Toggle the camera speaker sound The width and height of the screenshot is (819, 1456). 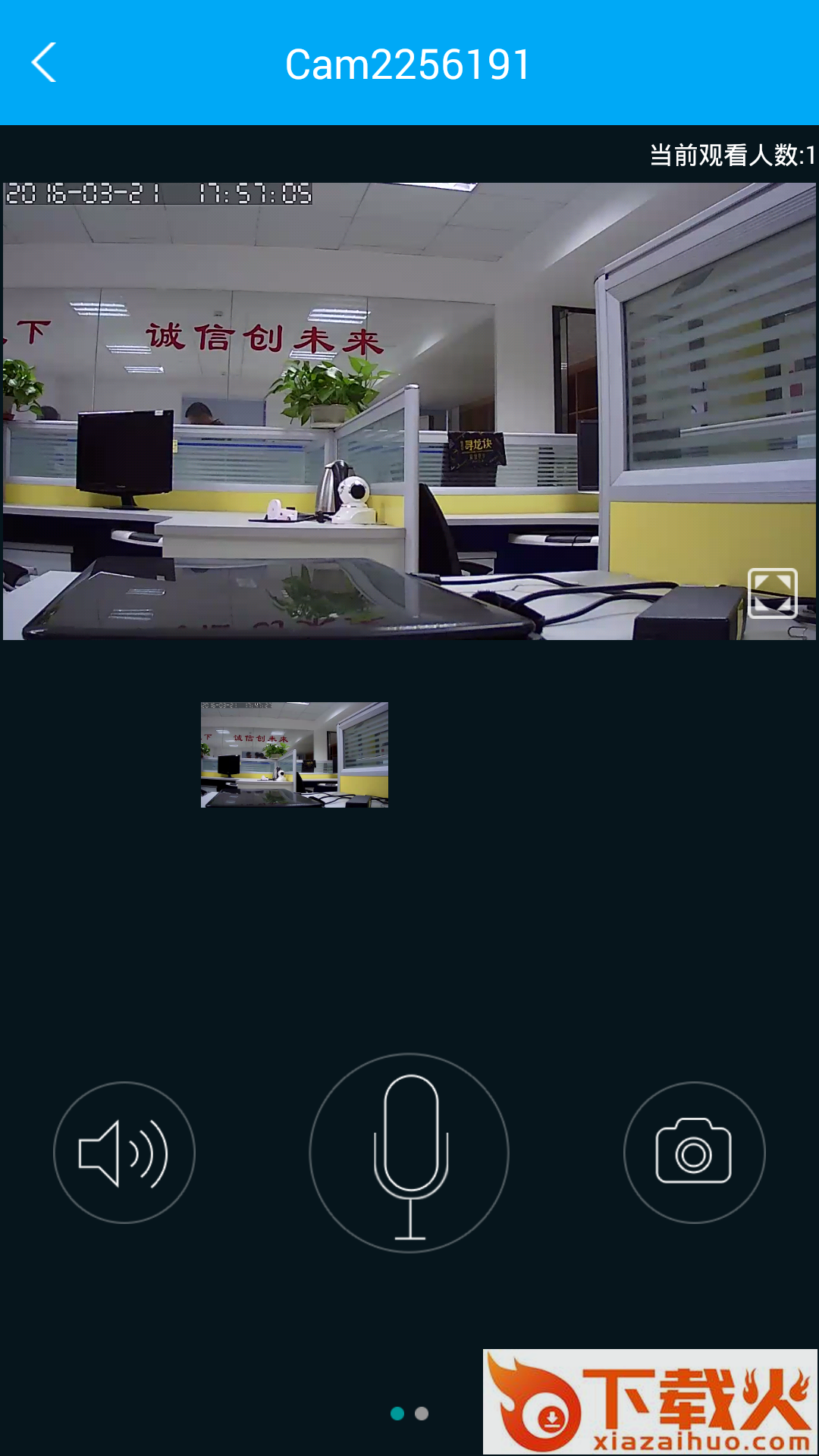124,1153
